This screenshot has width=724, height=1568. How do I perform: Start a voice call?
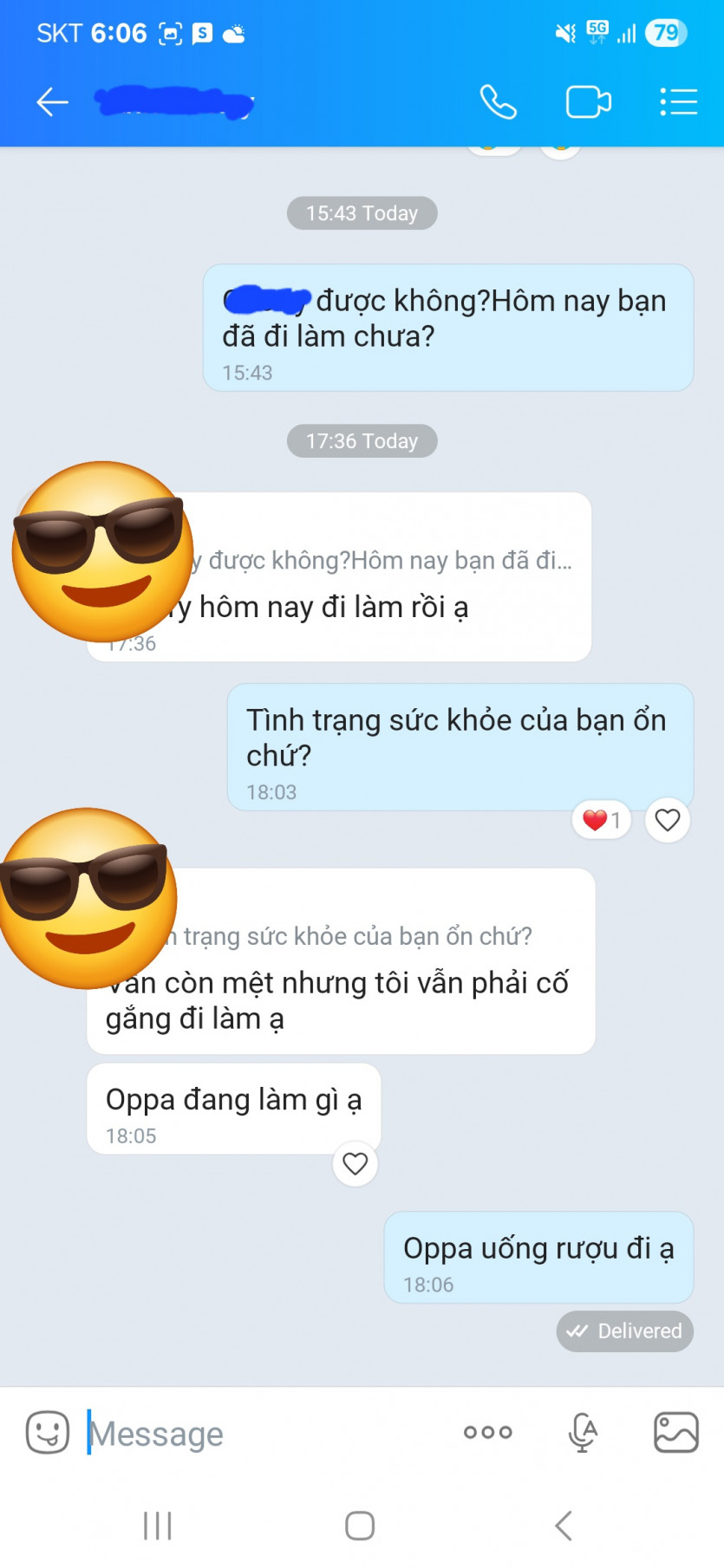click(x=499, y=102)
